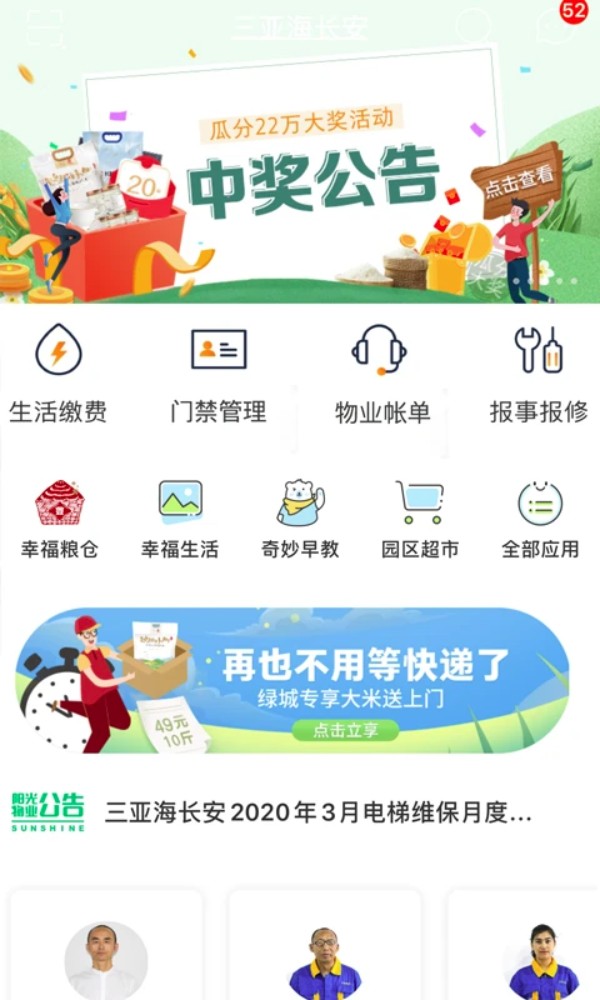600x1000 pixels.
Task: Open the 幸福生活 app
Action: (180, 518)
